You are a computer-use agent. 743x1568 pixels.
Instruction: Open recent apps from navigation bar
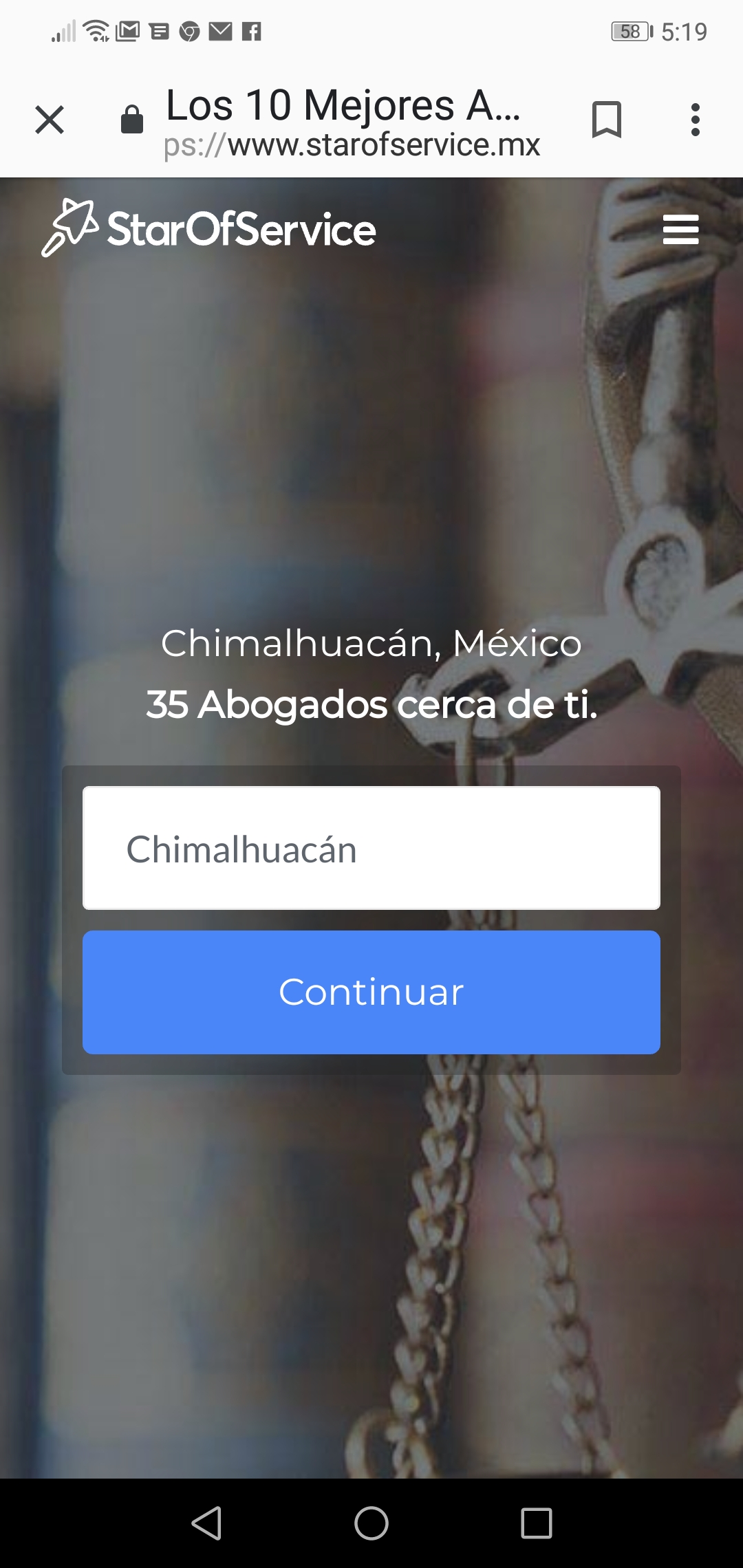(x=537, y=1523)
